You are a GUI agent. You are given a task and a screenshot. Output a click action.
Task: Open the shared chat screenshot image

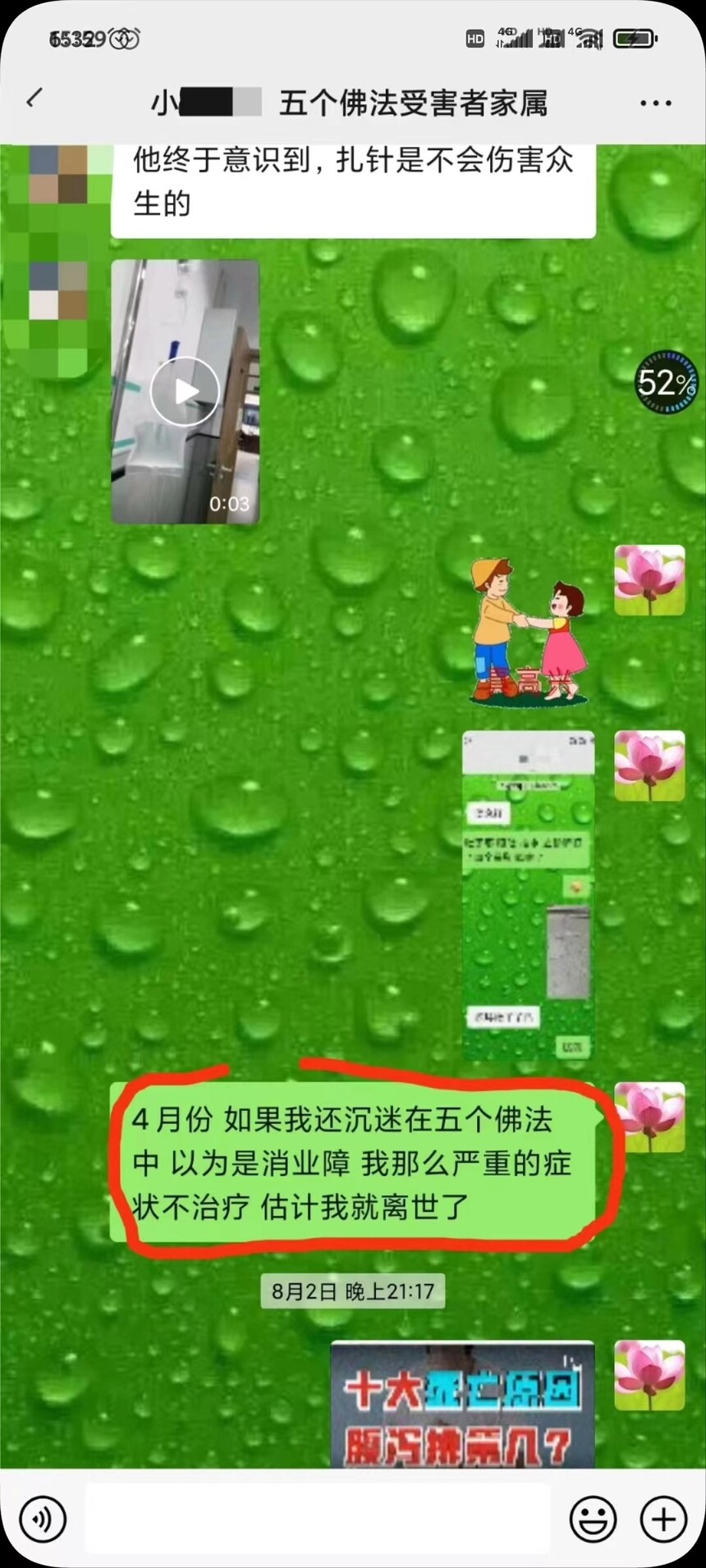[528, 895]
